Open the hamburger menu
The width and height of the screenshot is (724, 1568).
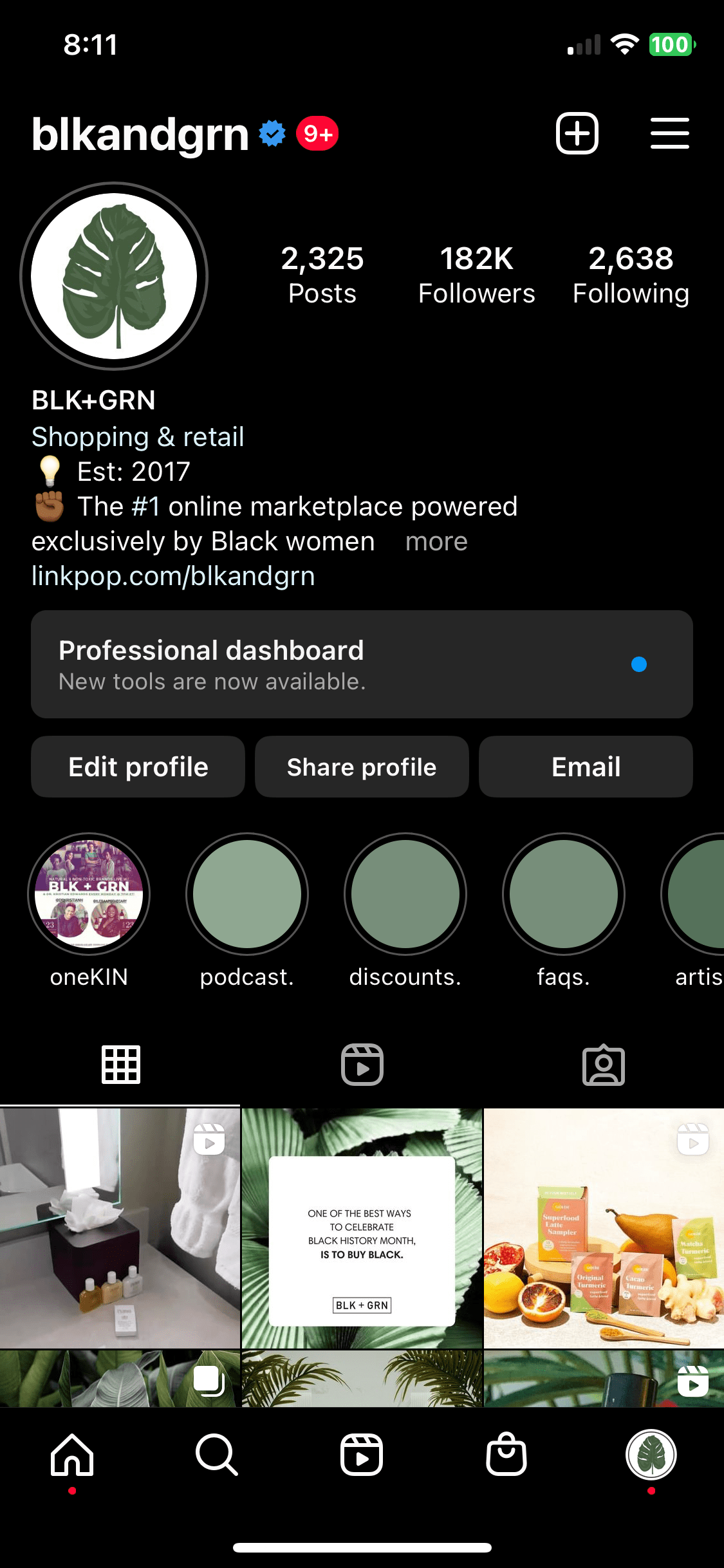669,132
